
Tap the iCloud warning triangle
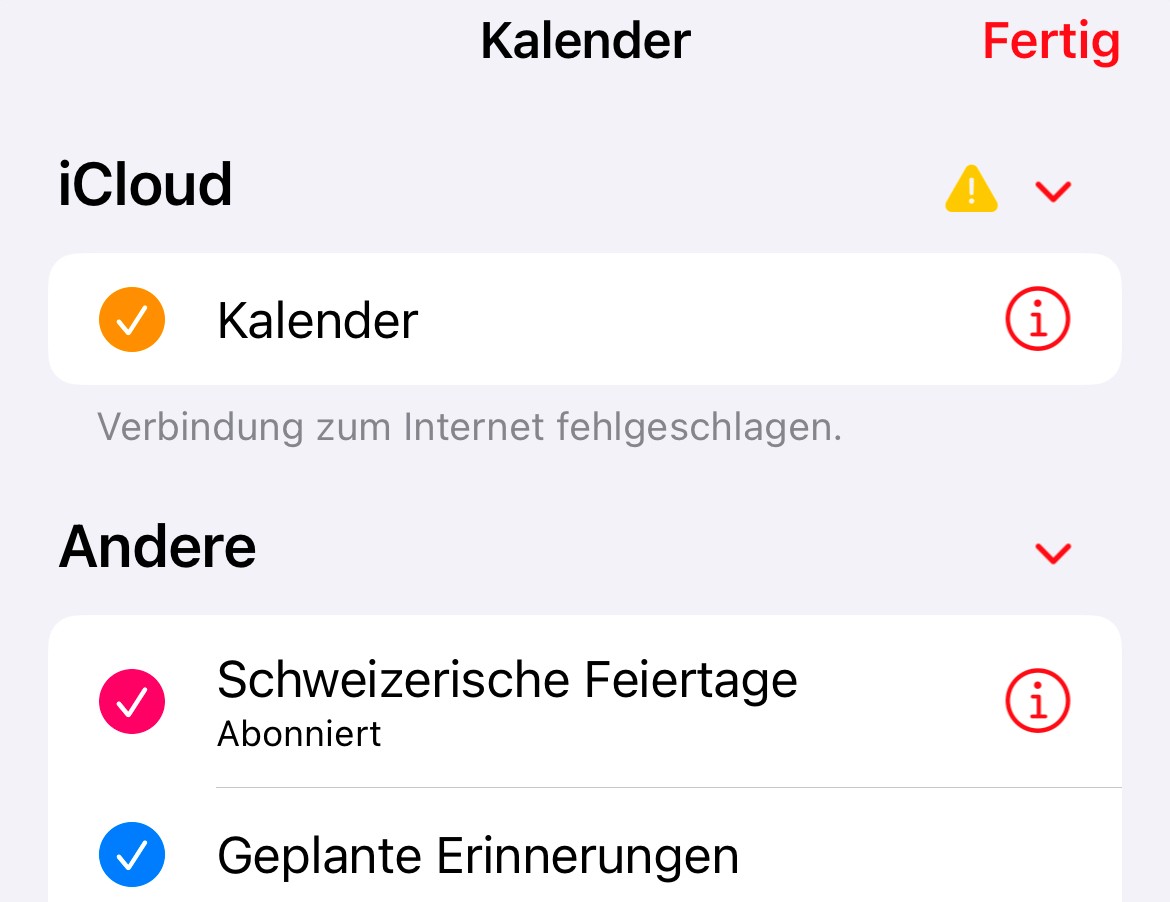(971, 189)
